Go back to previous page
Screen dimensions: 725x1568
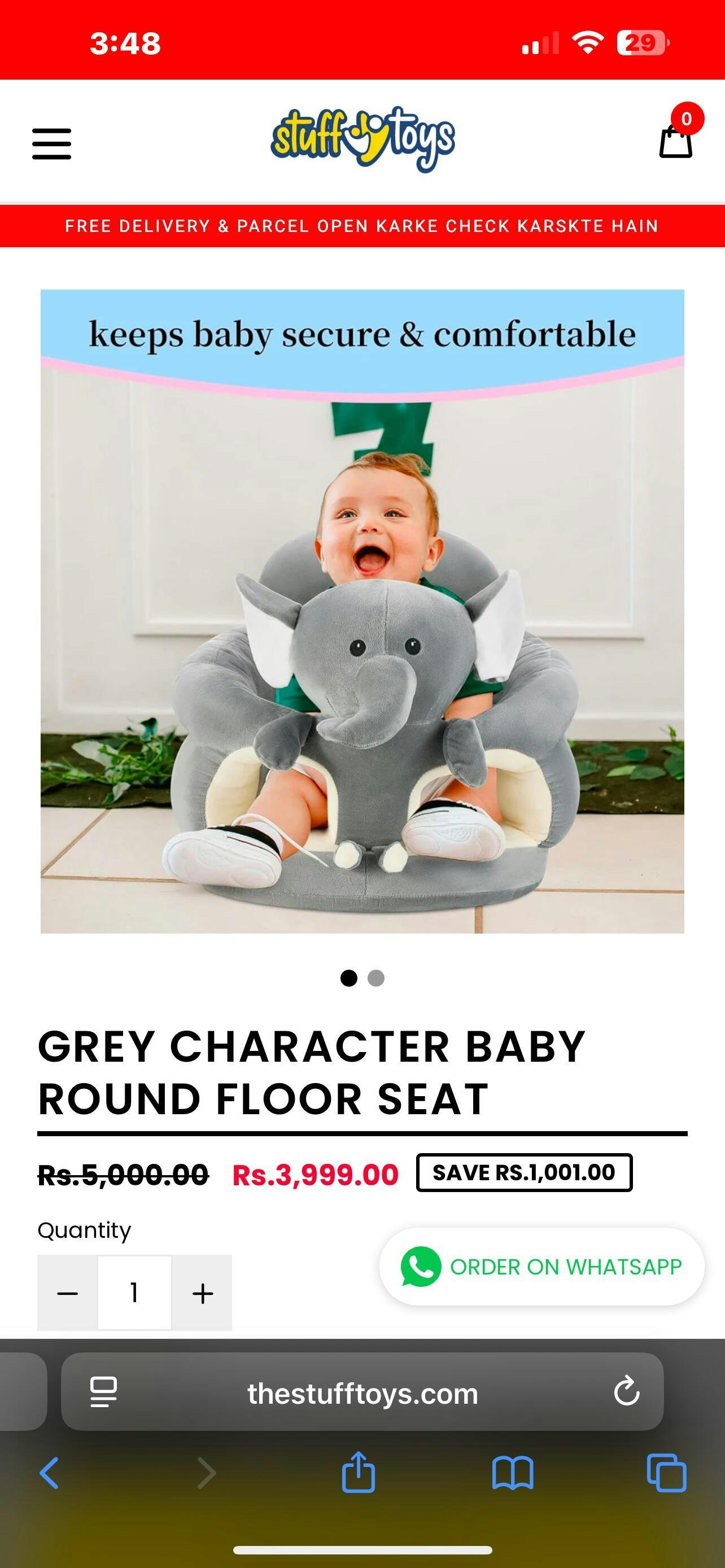49,1473
